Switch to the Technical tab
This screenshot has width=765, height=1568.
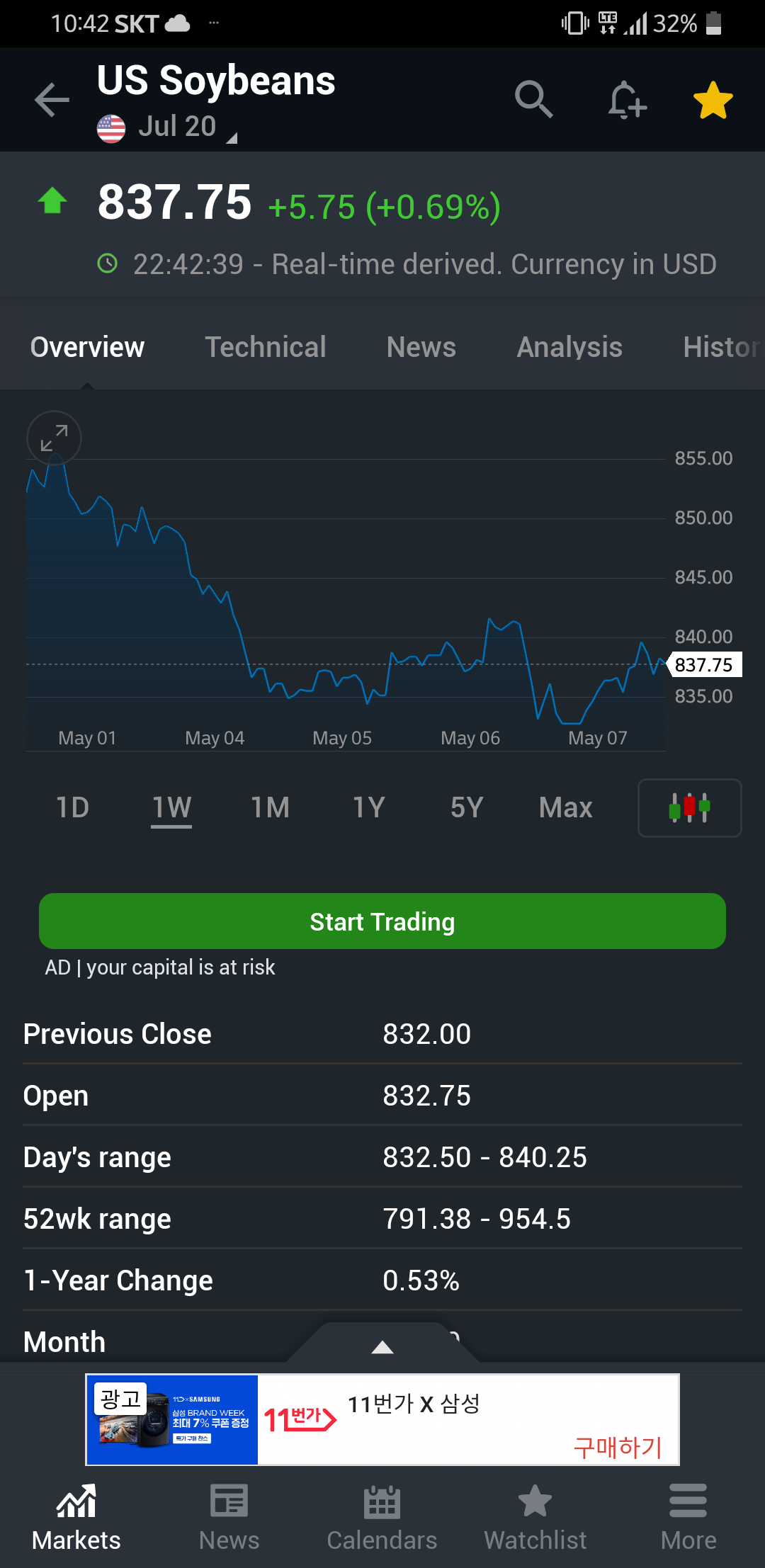tap(266, 347)
